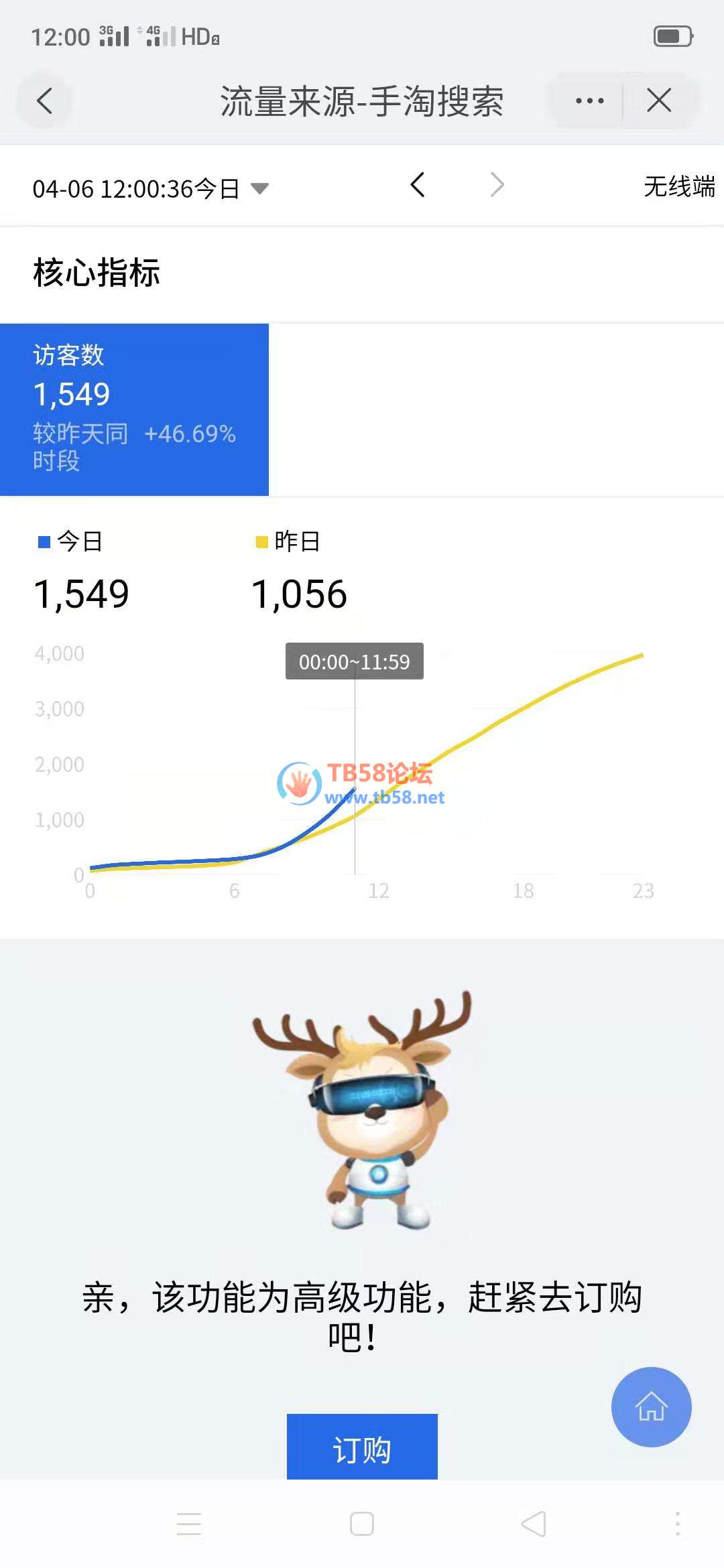Go to the next day arrow

tap(497, 185)
